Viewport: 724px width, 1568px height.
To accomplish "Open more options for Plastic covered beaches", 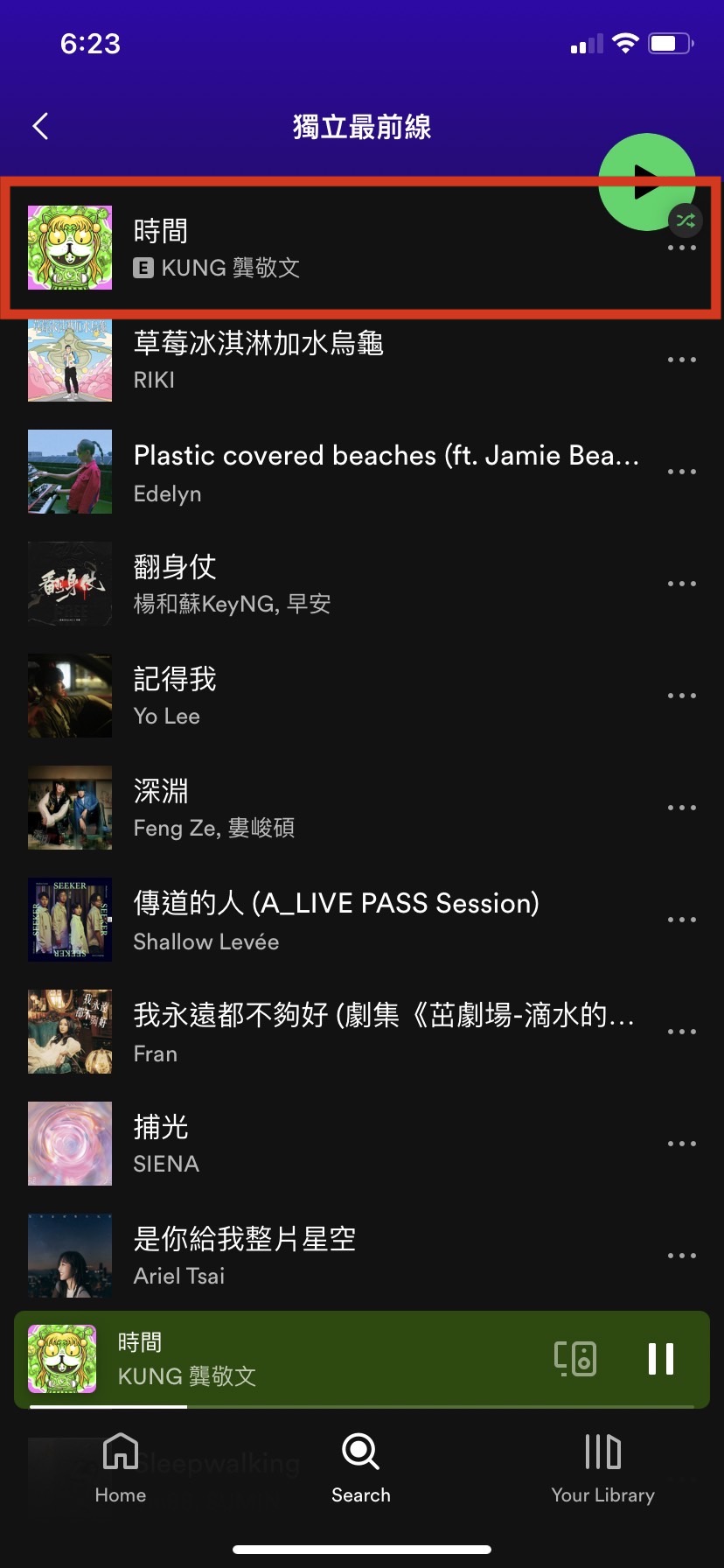I will [681, 472].
